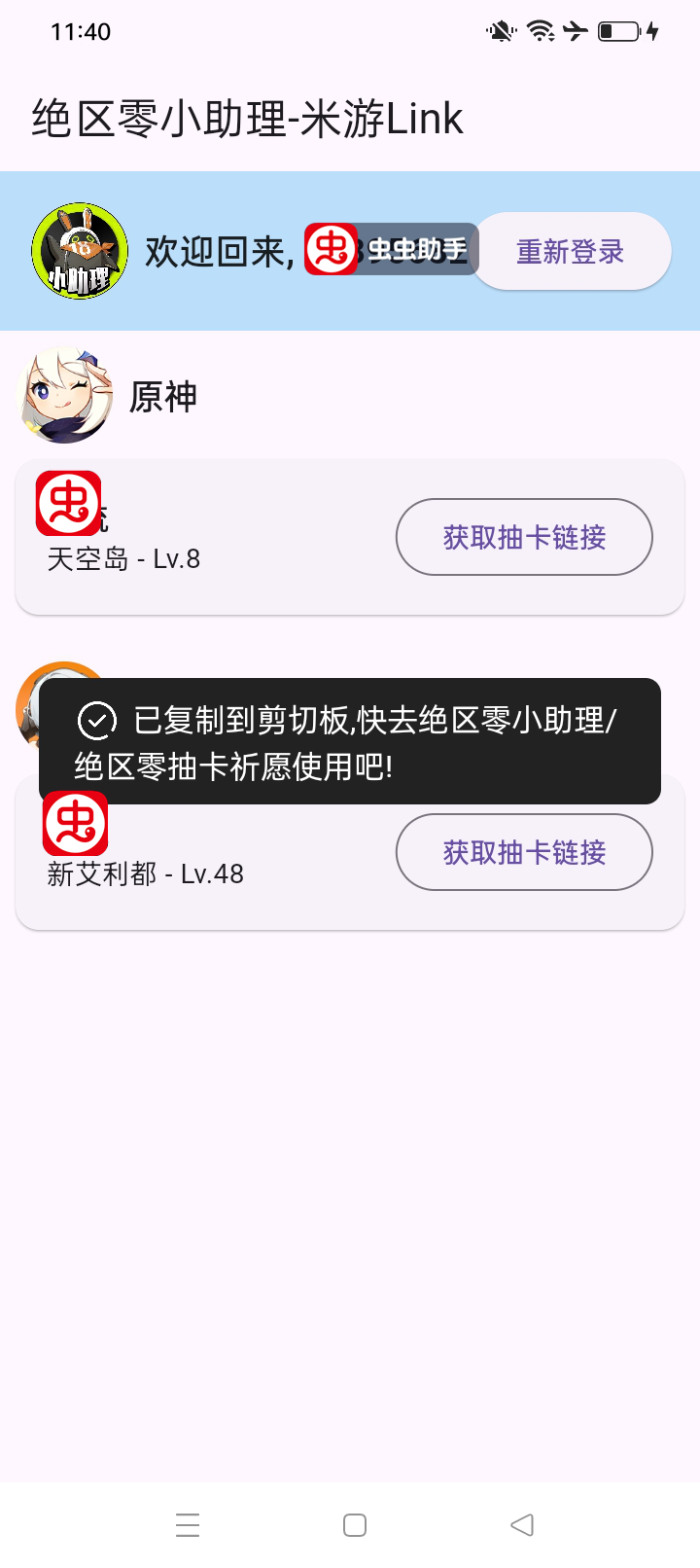
Task: Click 获取抽卡链接 for the 新艾利都 account
Action: point(524,851)
